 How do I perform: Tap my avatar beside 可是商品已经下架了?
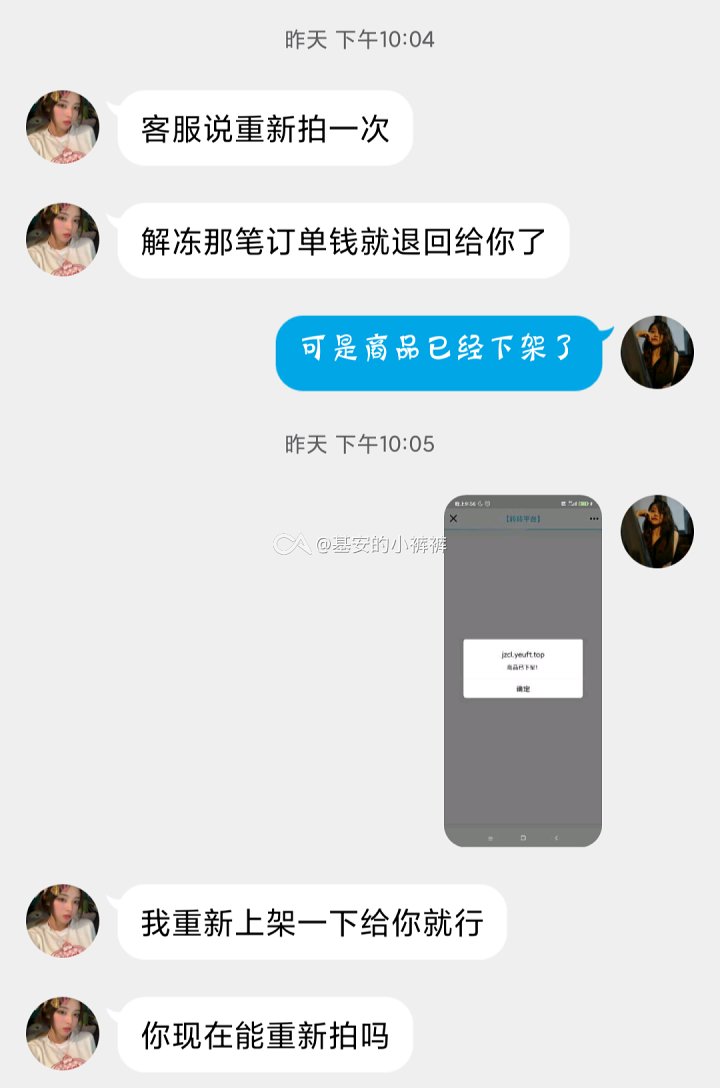657,352
